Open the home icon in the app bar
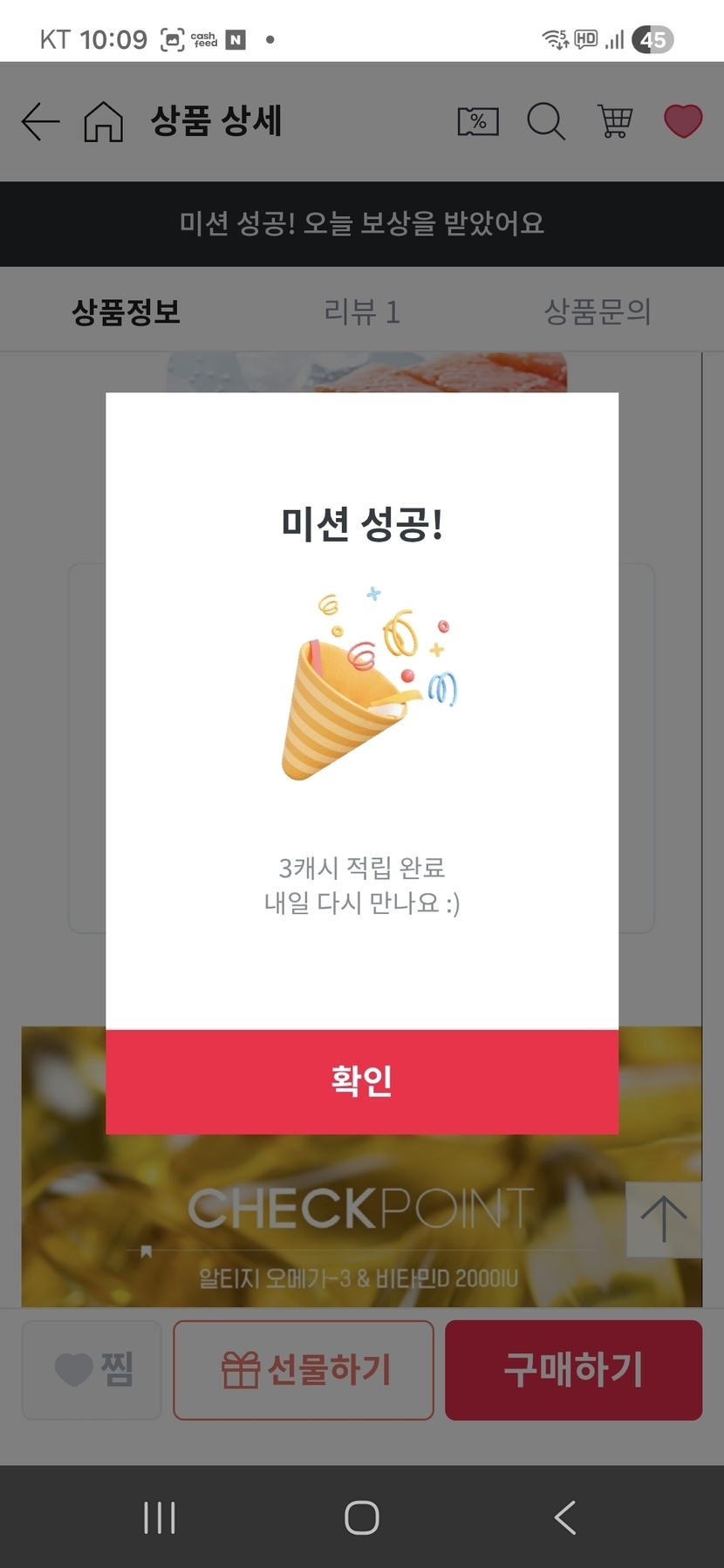The image size is (724, 1568). pos(103,121)
